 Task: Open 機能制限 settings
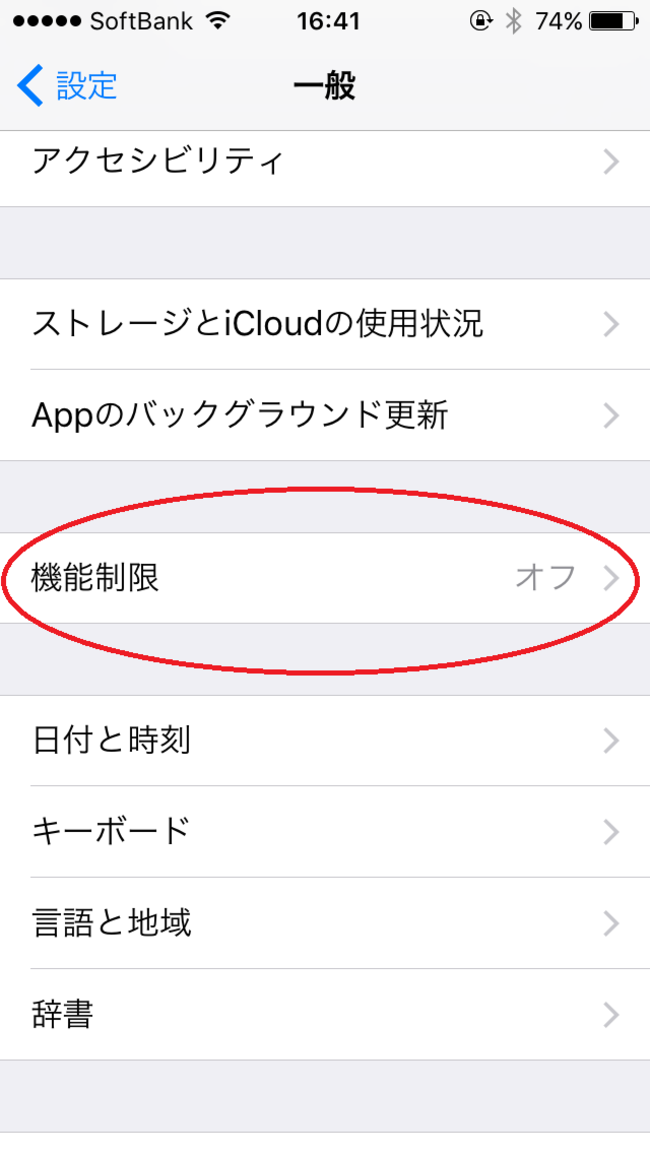pyautogui.click(x=324, y=578)
